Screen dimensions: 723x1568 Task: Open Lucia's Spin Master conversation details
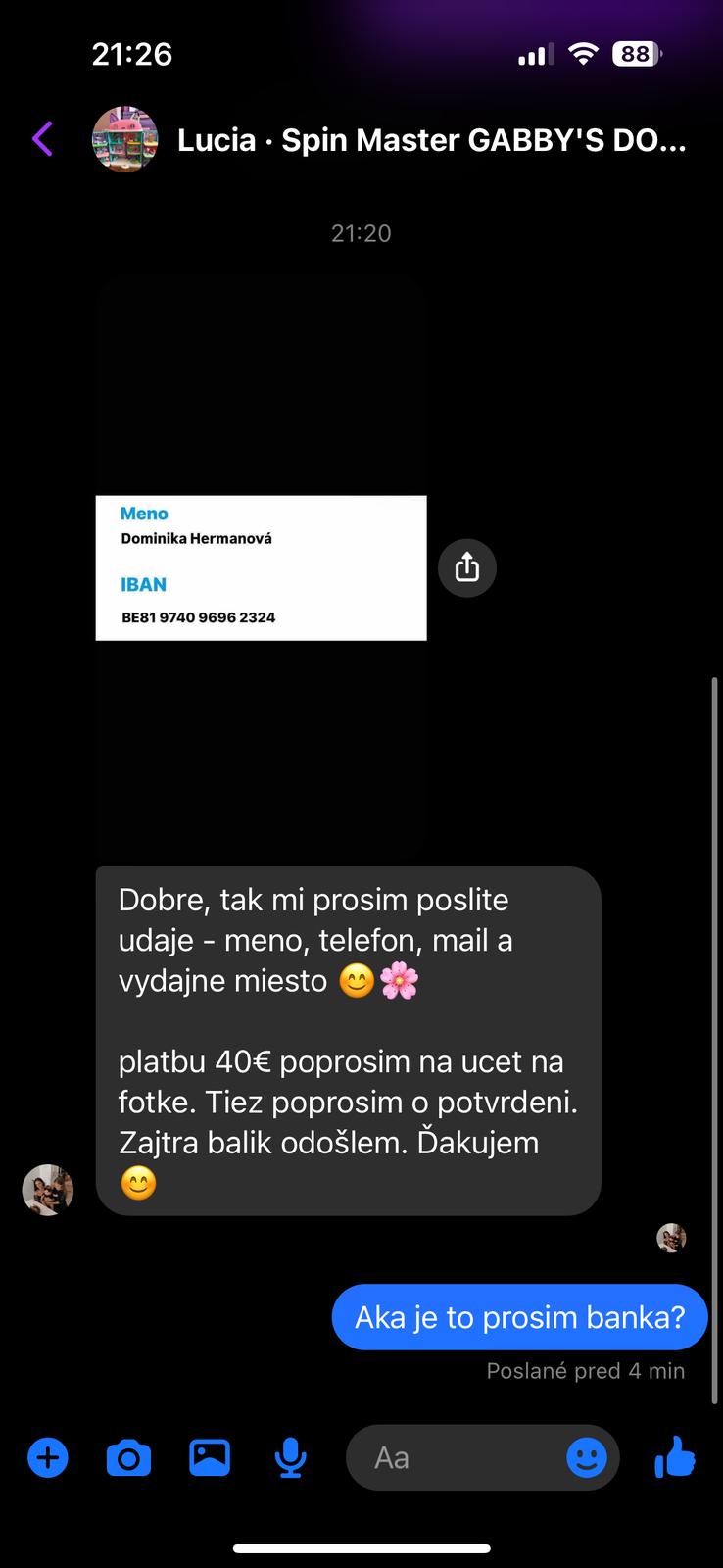coord(431,140)
